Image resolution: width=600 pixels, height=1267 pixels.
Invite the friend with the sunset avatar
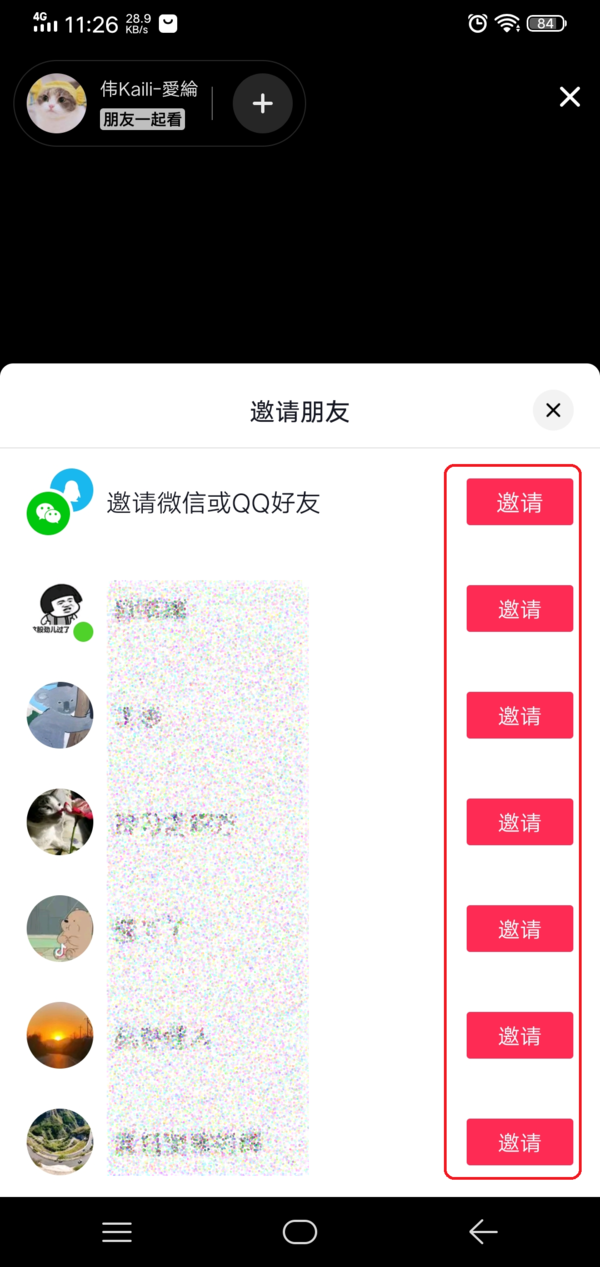tap(519, 1035)
